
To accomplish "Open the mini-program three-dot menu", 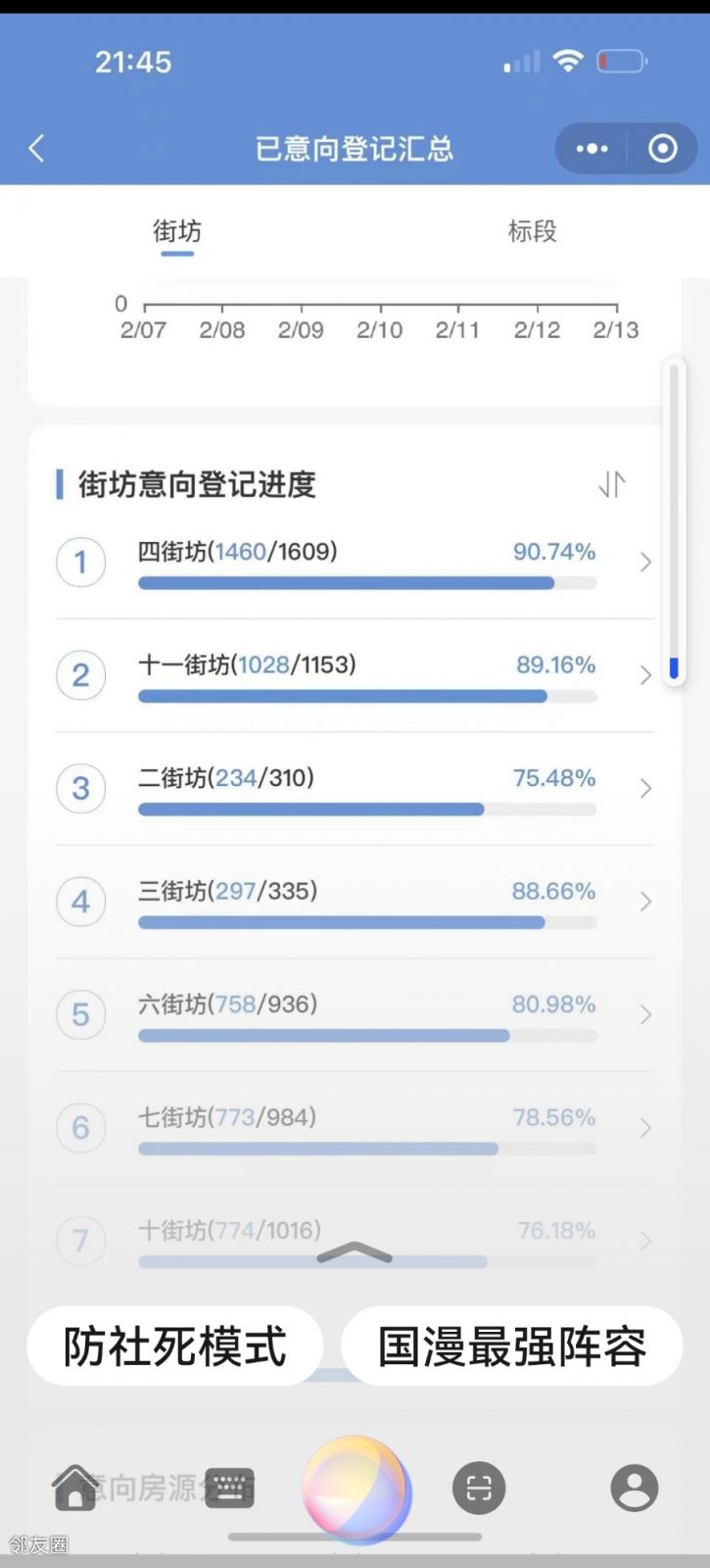I will [592, 149].
